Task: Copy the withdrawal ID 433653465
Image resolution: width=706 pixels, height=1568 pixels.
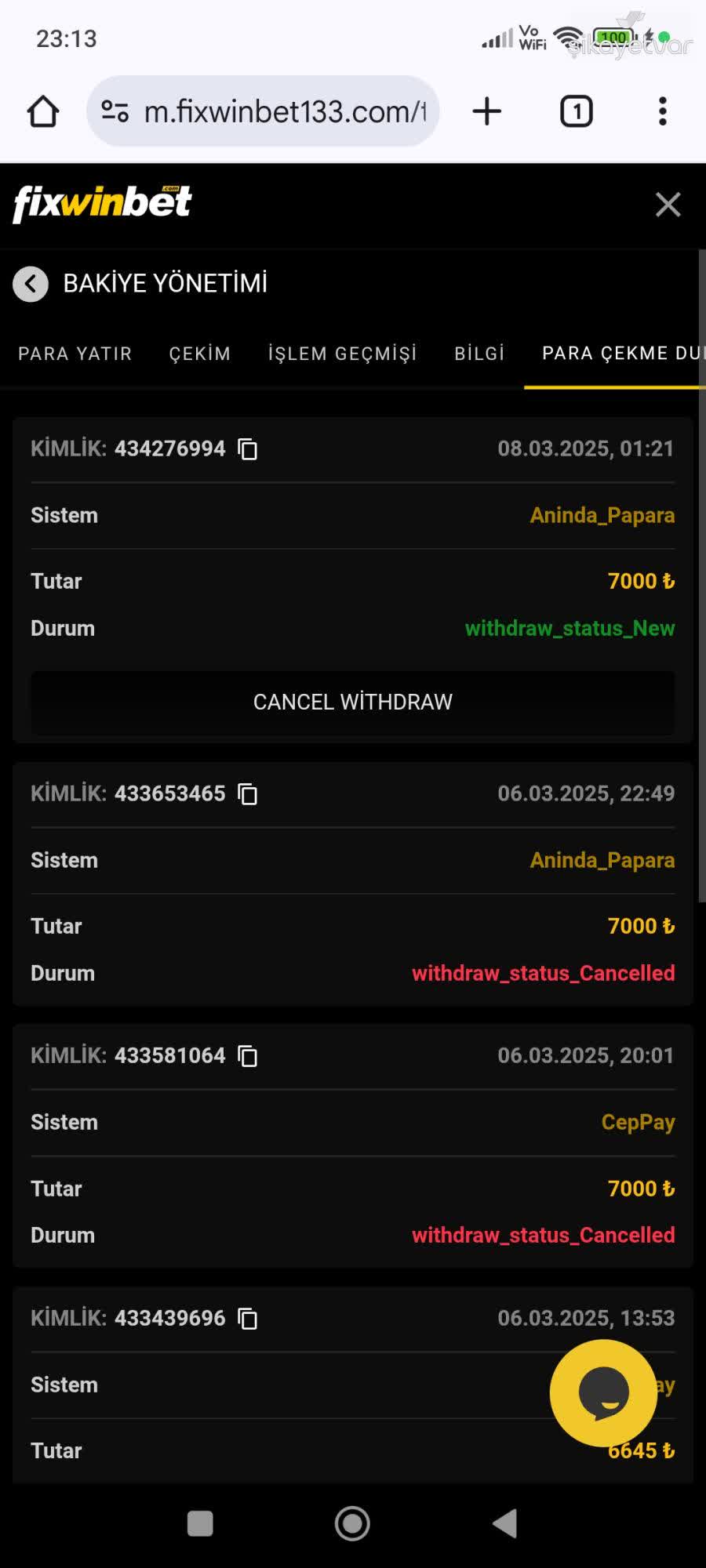Action: tap(248, 794)
